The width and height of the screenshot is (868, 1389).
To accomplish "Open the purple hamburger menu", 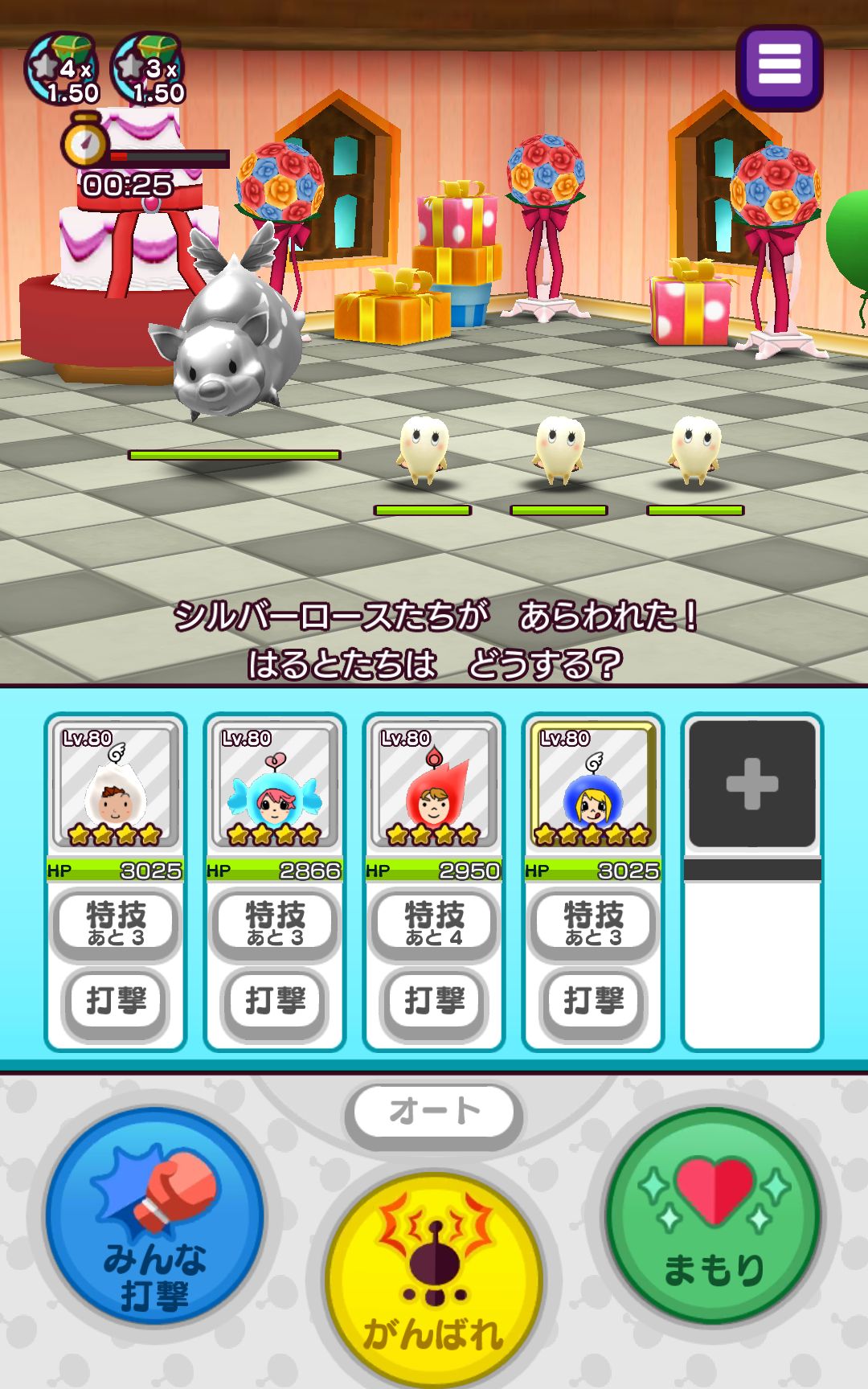I will pyautogui.click(x=779, y=67).
